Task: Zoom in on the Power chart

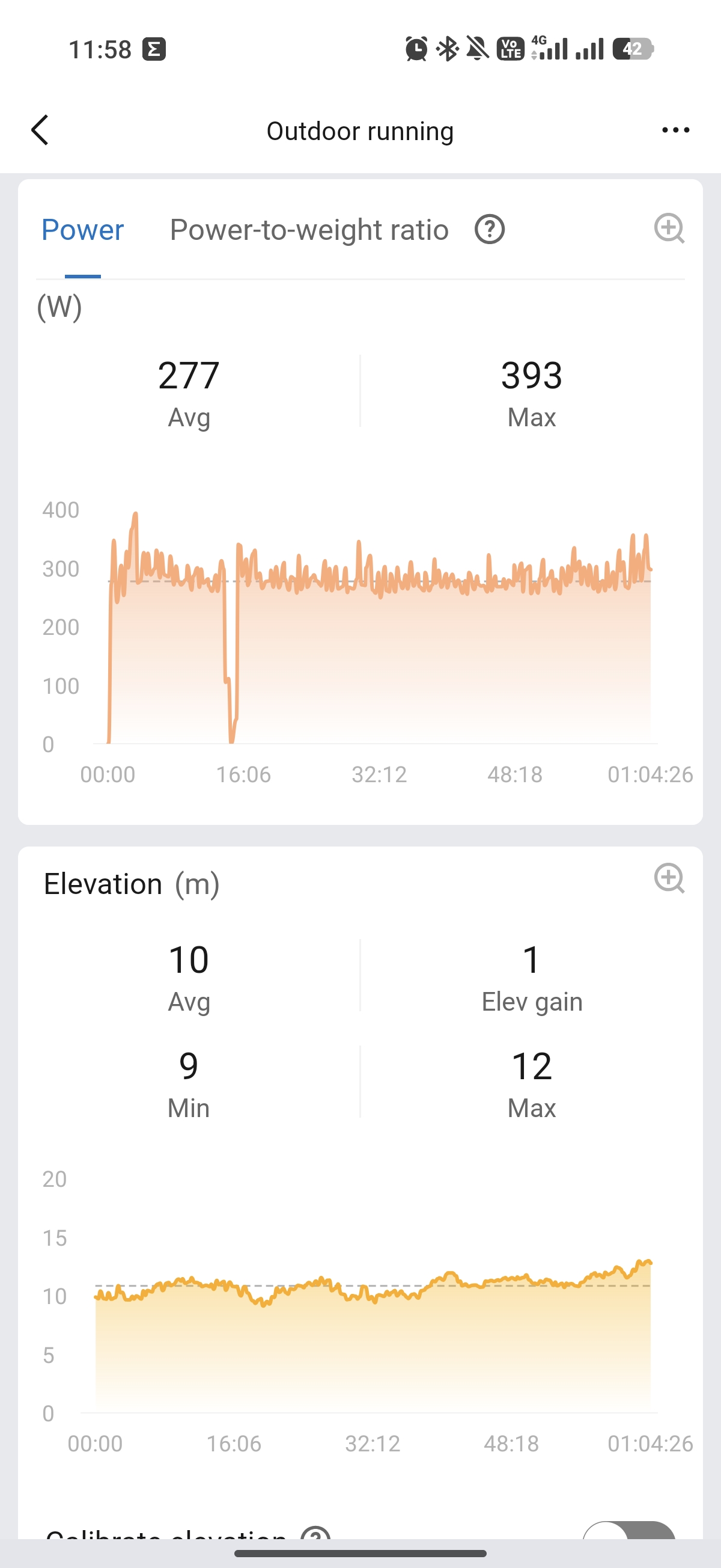Action: click(669, 229)
